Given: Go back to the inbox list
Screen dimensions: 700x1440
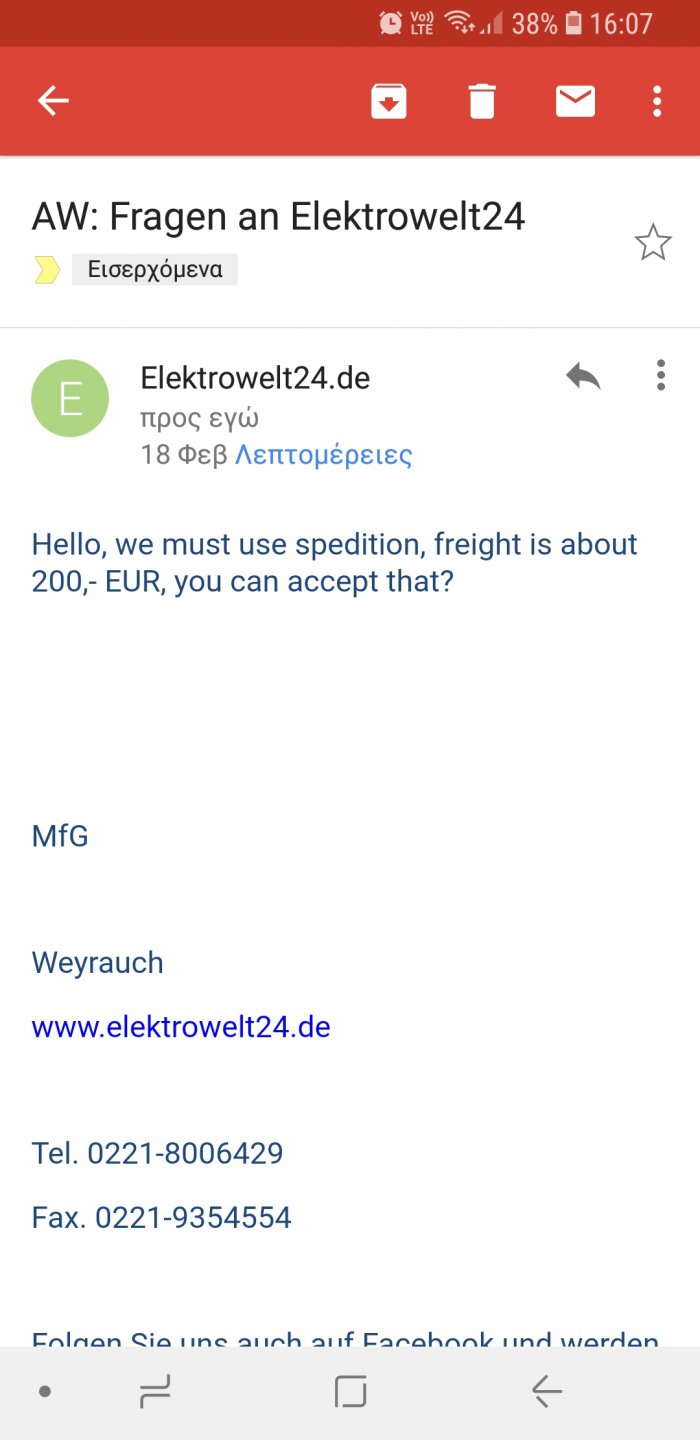Looking at the screenshot, I should [x=53, y=101].
